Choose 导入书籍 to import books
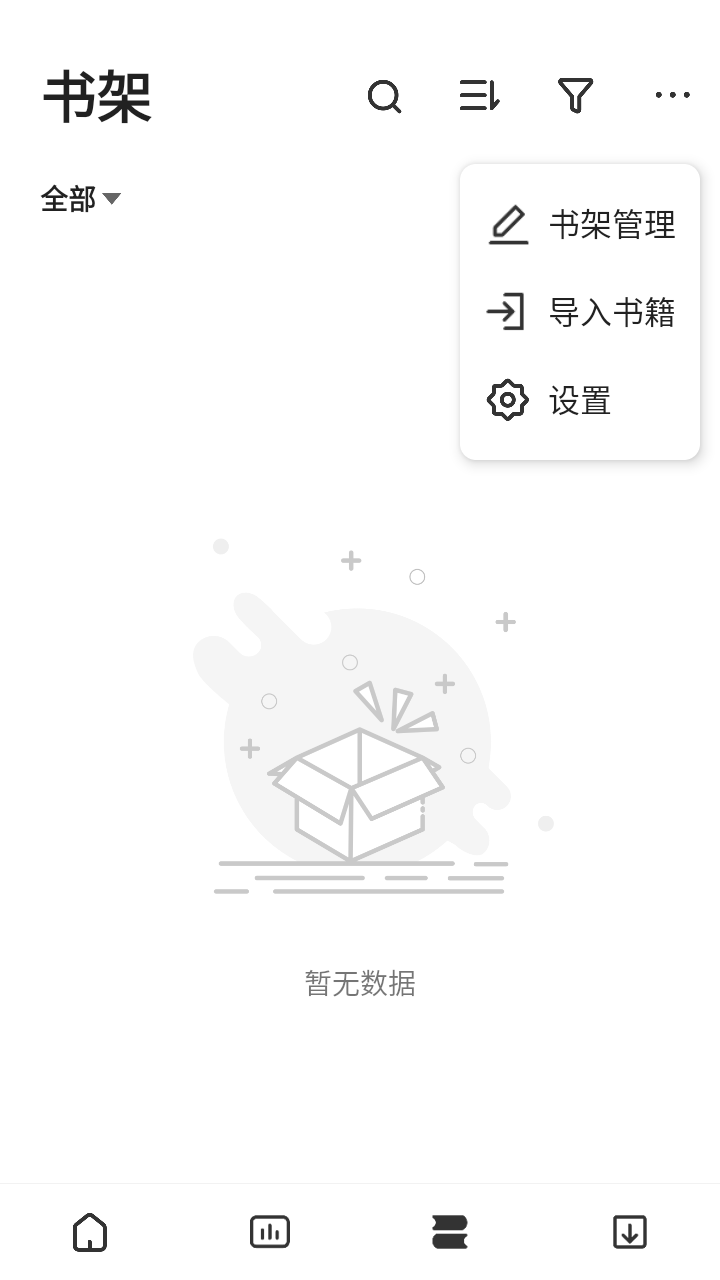The image size is (720, 1280). (x=580, y=312)
